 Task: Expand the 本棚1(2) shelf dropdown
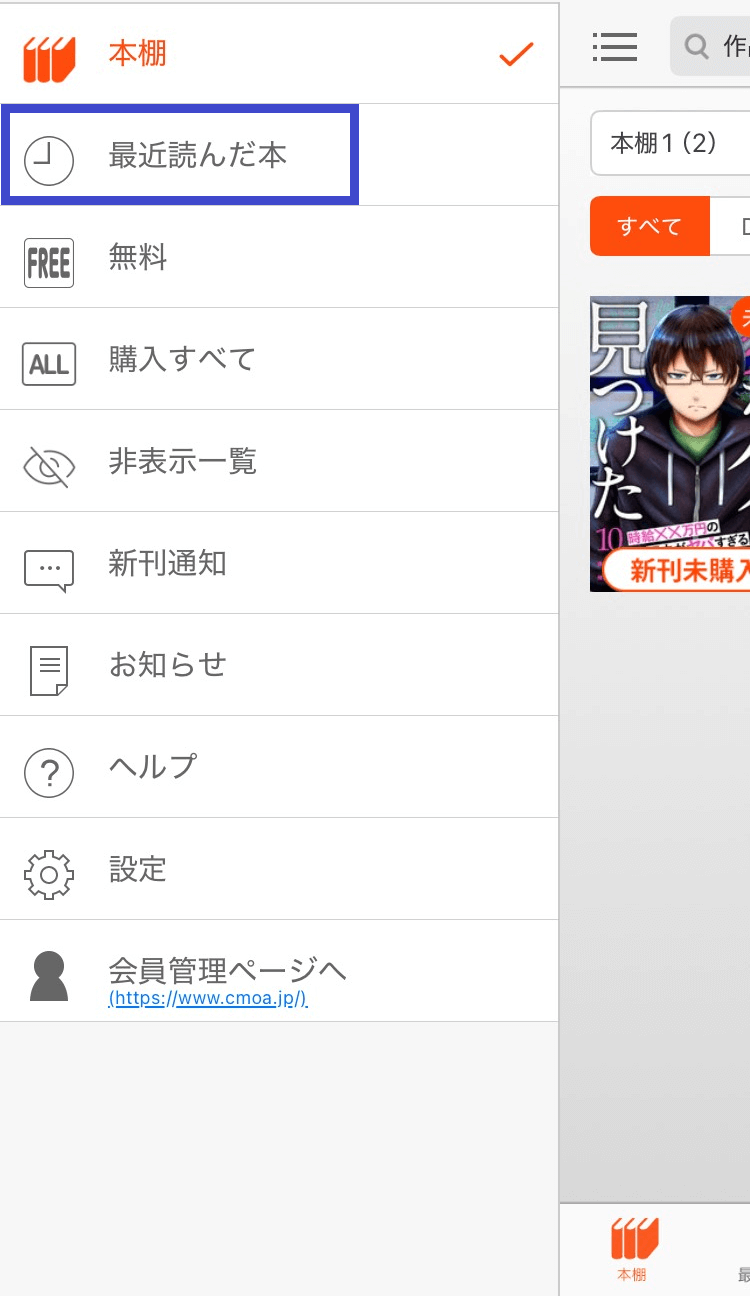[x=670, y=143]
